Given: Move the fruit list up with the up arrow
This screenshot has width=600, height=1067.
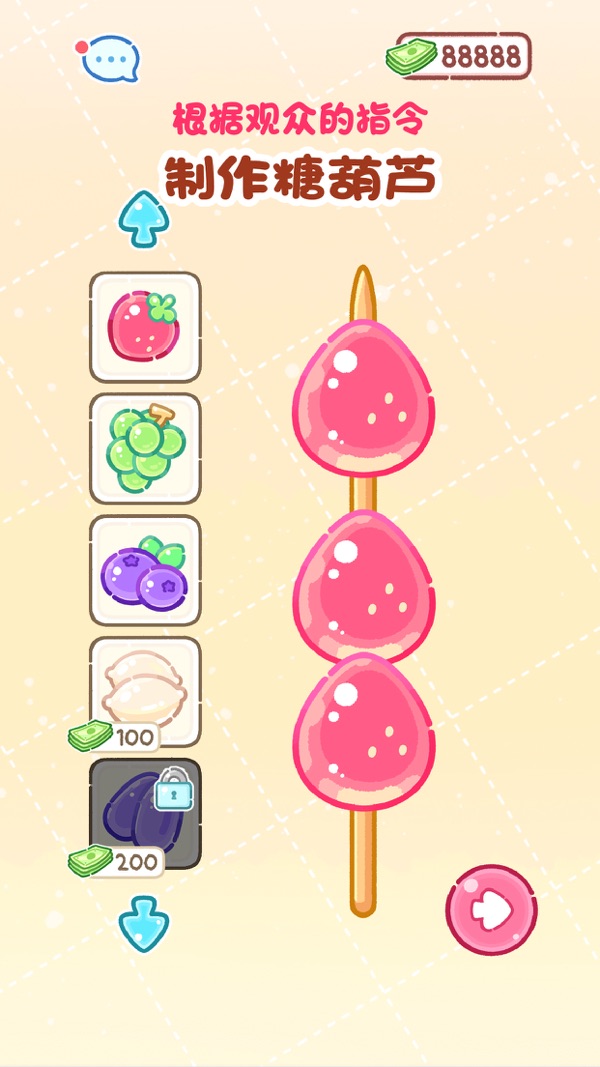Looking at the screenshot, I should tap(143, 219).
